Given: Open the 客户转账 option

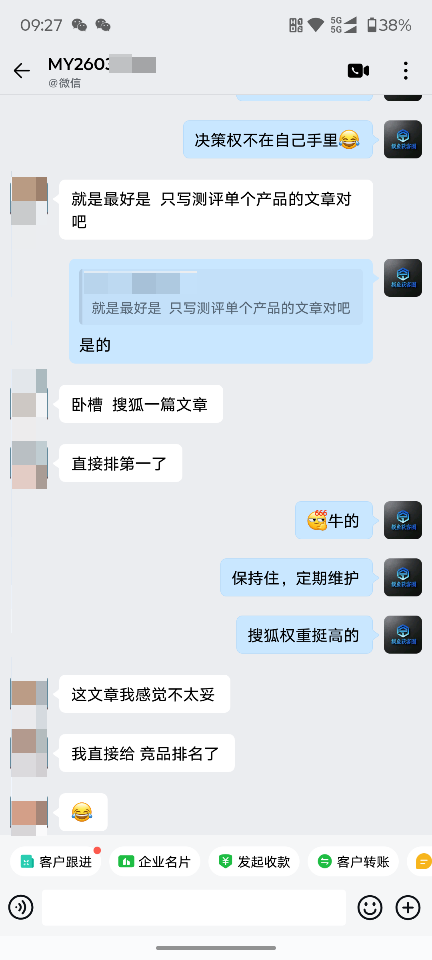Looking at the screenshot, I should [x=353, y=861].
